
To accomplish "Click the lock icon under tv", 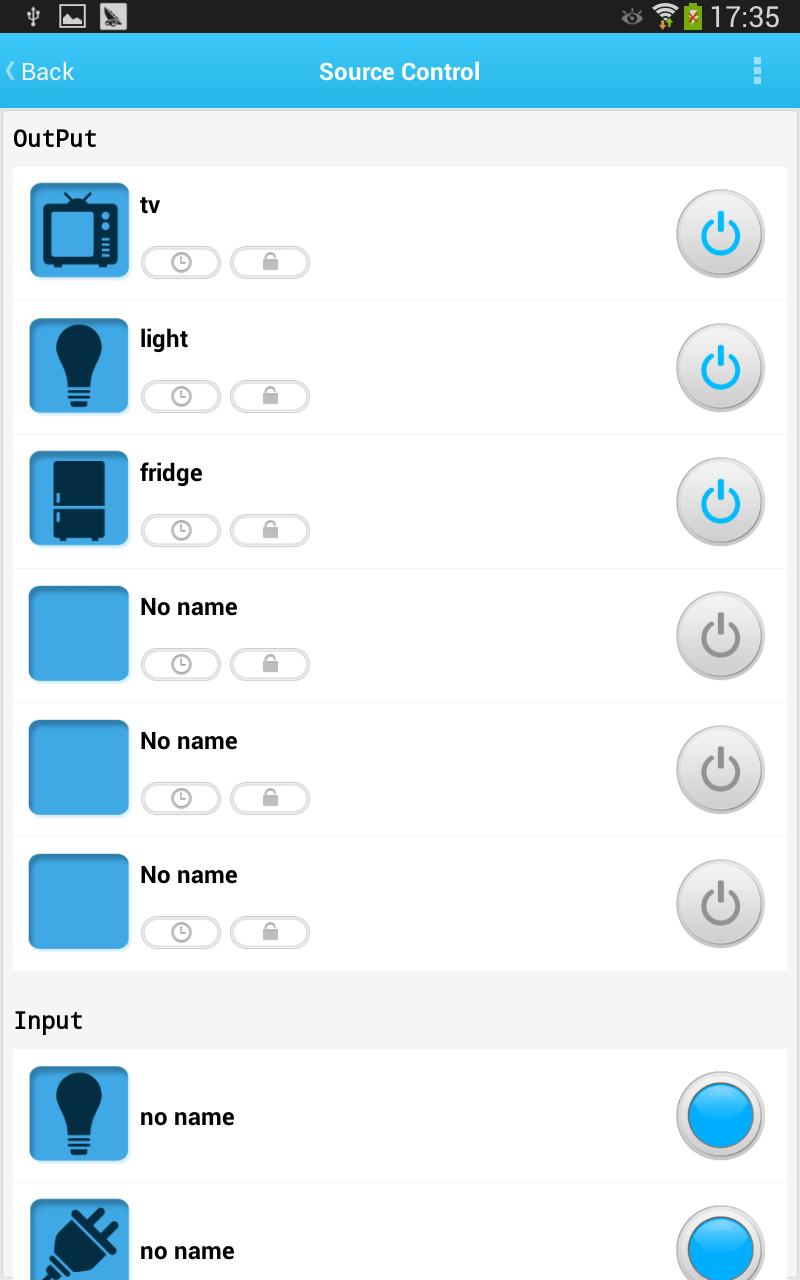I will click(x=270, y=262).
